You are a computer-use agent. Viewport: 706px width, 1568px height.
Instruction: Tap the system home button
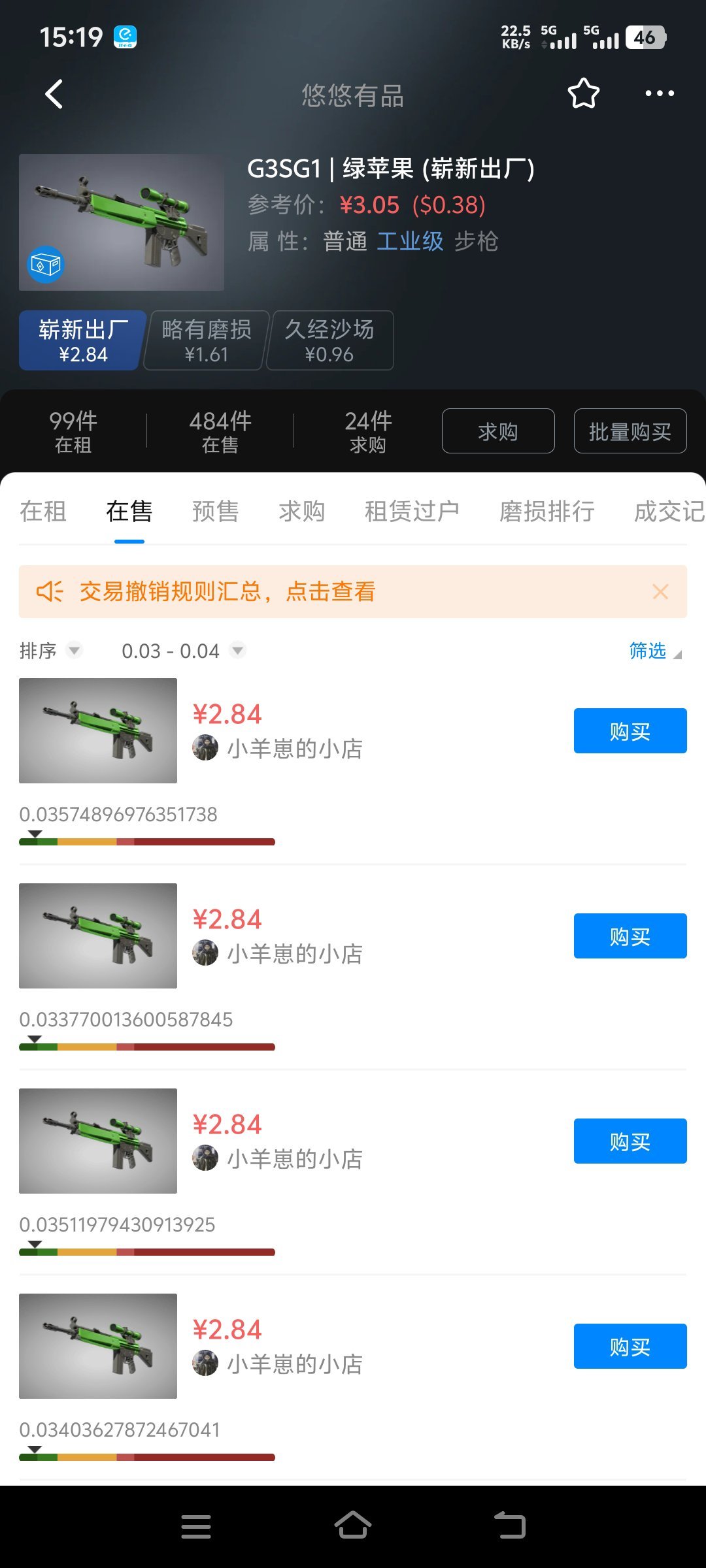pyautogui.click(x=353, y=1526)
